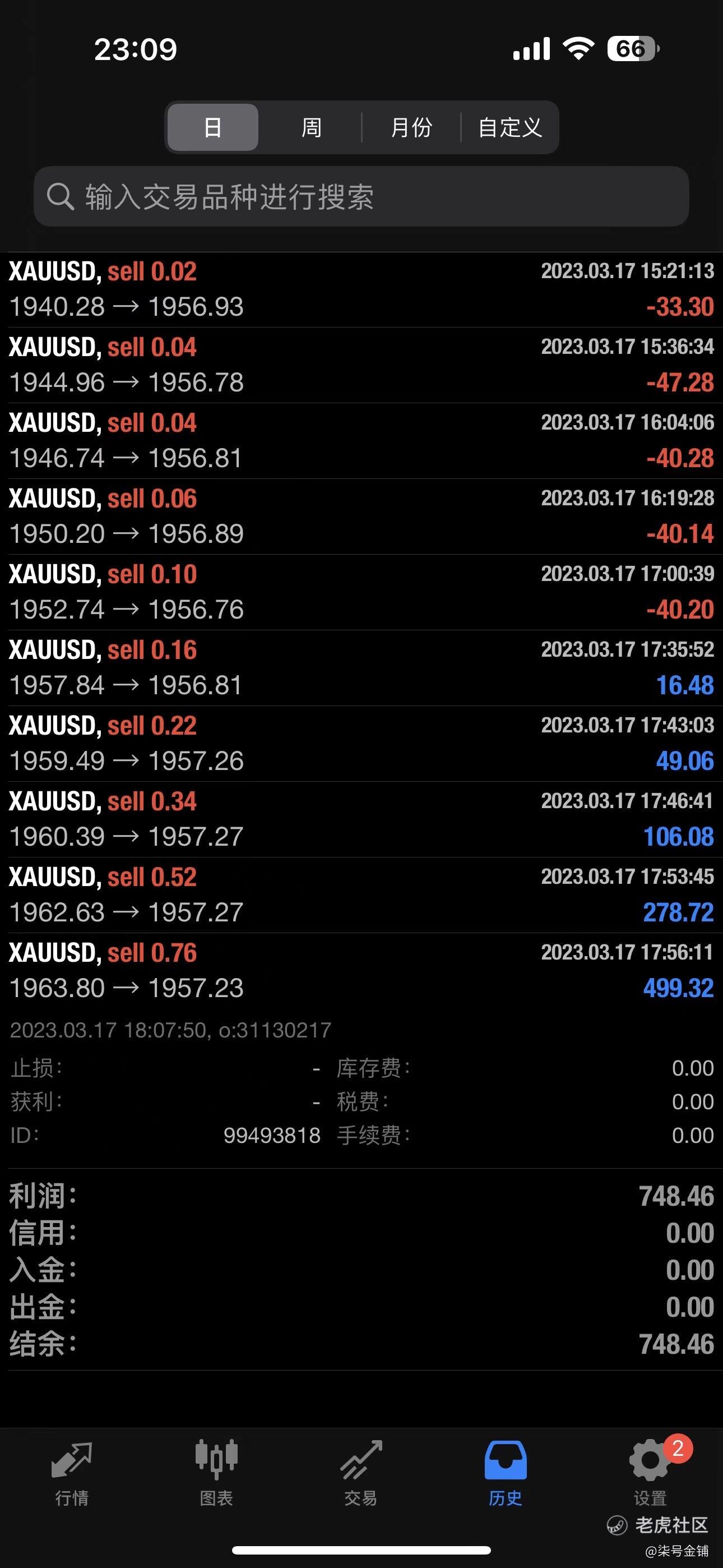This screenshot has height=1568, width=723.
Task: Expand the sell 0.02 trade at 15:21:13
Action: tap(361, 290)
